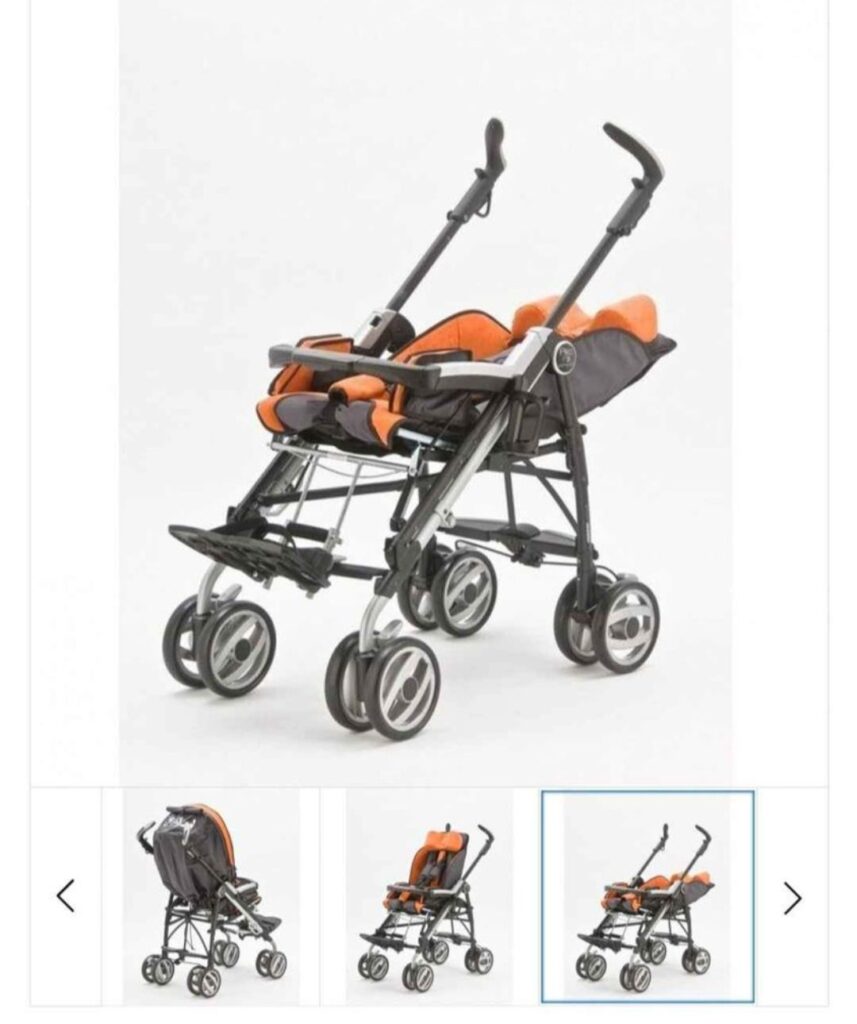Show the next gallery thumbnails
Image resolution: width=857 pixels, height=1024 pixels.
pyautogui.click(x=791, y=898)
